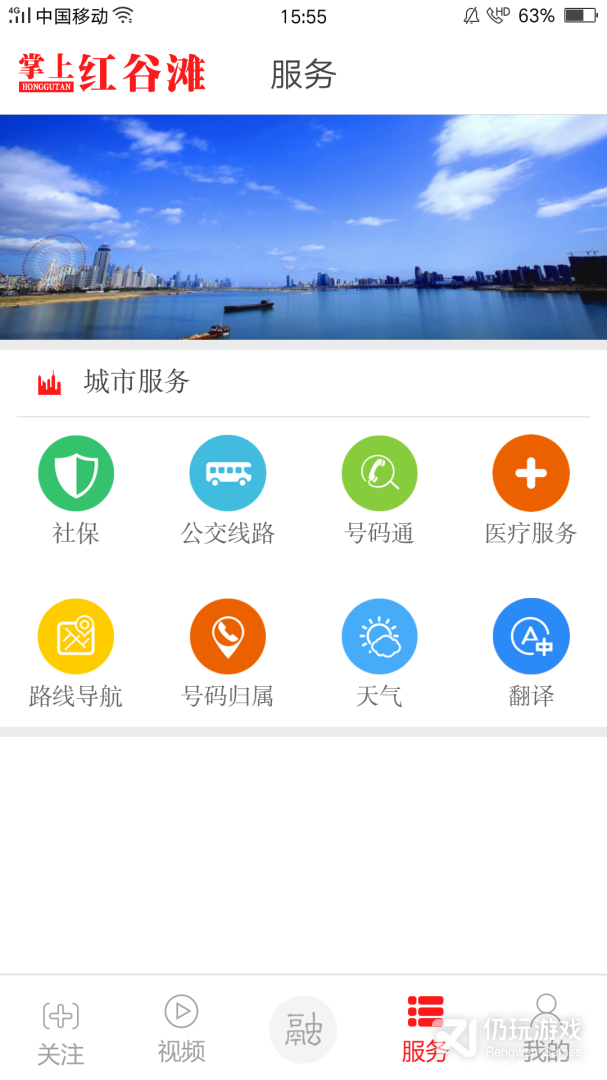The width and height of the screenshot is (607, 1080).
Task: Switch to the 视频 tab
Action: point(181,1028)
